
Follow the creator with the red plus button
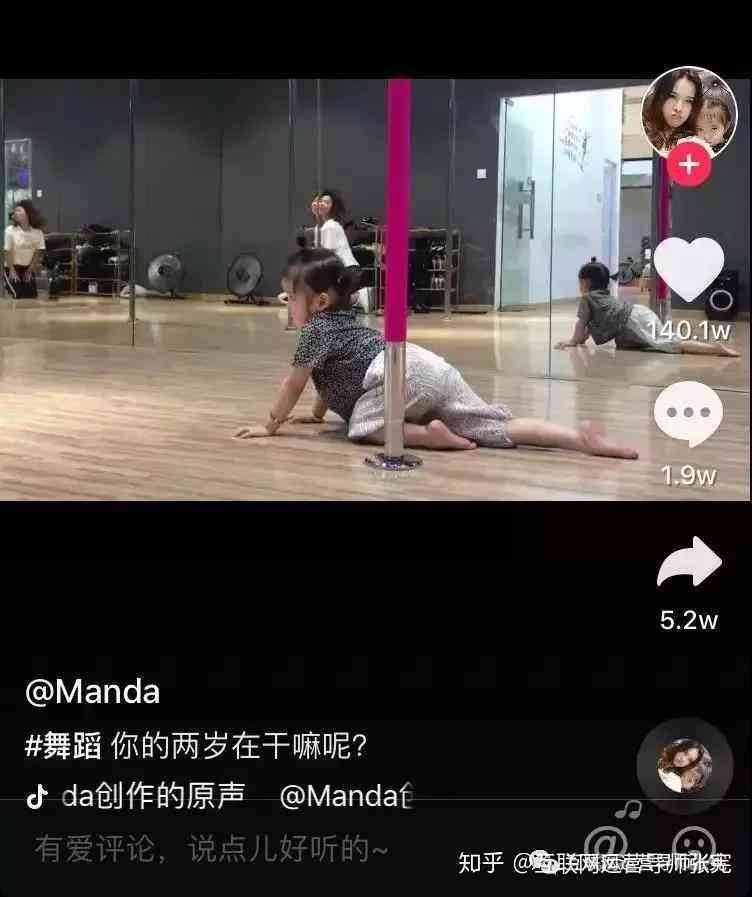(688, 164)
